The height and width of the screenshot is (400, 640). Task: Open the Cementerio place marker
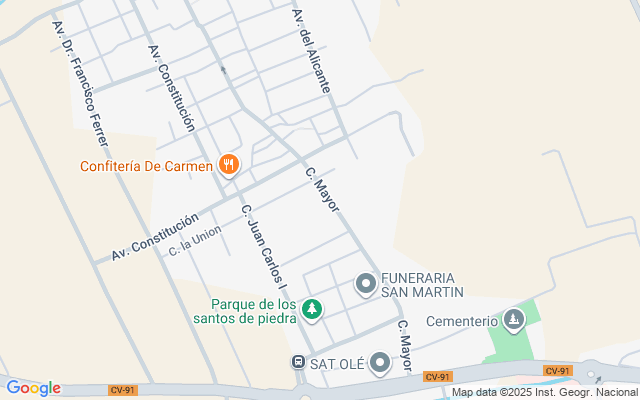[514, 320]
